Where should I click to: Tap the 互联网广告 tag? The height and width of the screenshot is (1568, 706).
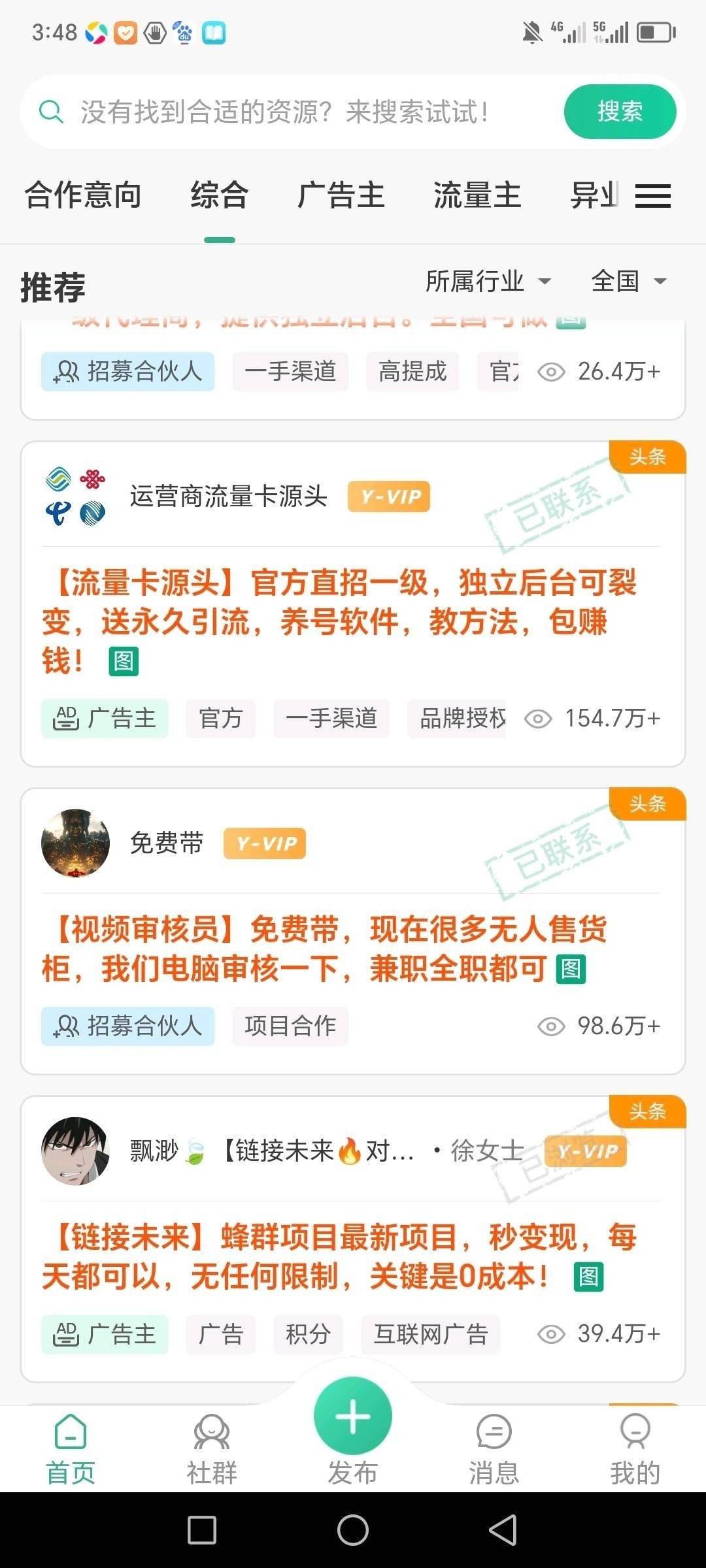pyautogui.click(x=430, y=1334)
